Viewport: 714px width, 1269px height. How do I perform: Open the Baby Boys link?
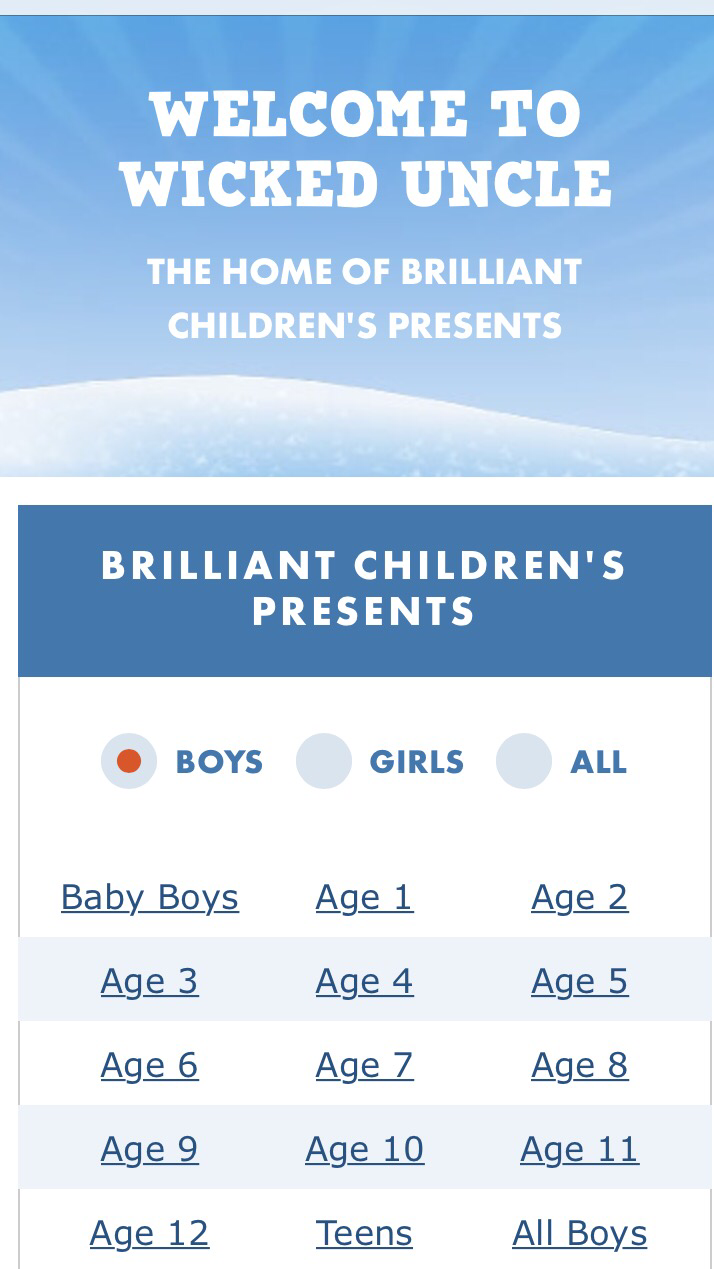pos(150,898)
